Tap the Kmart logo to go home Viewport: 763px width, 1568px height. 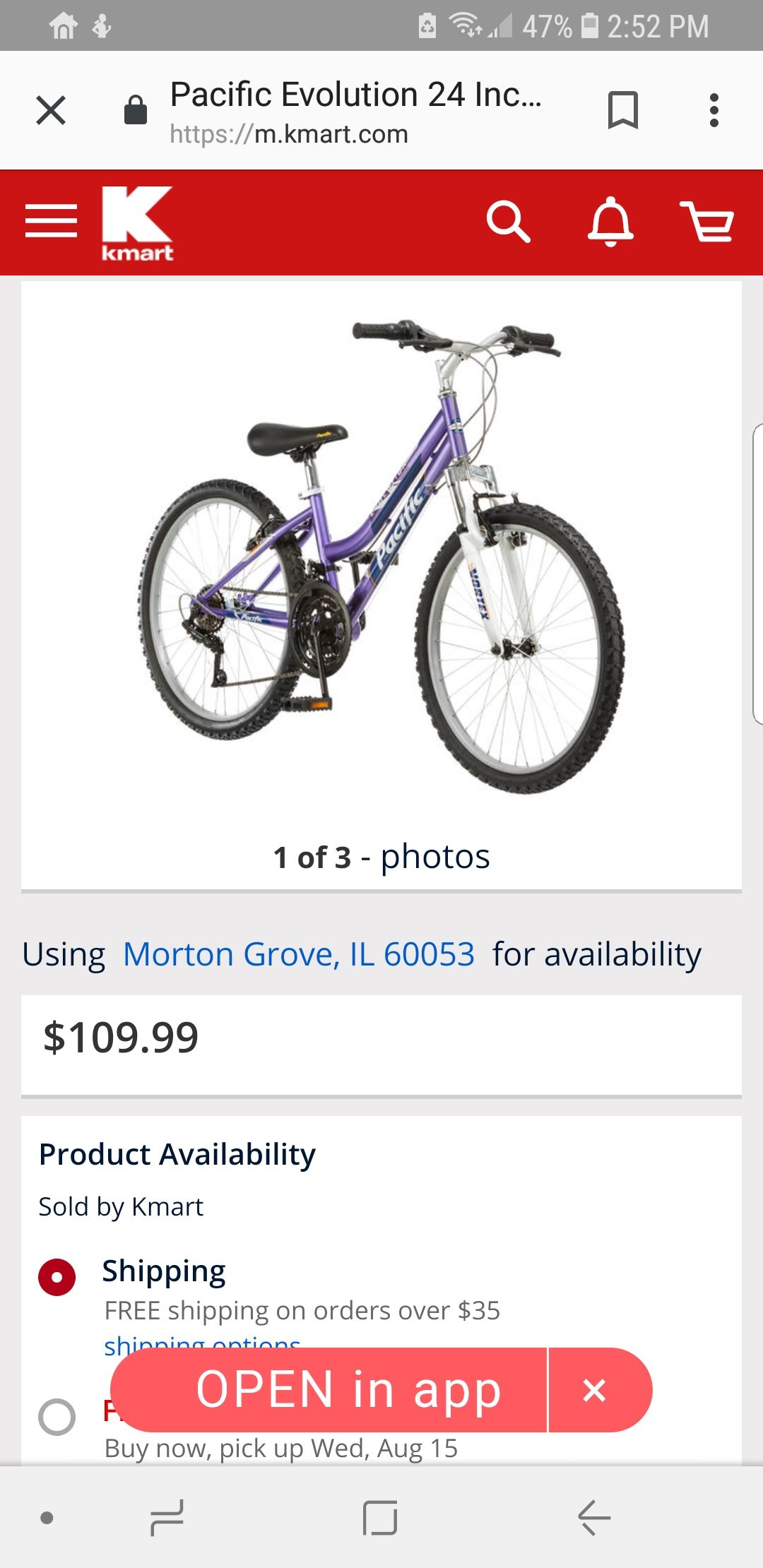137,223
